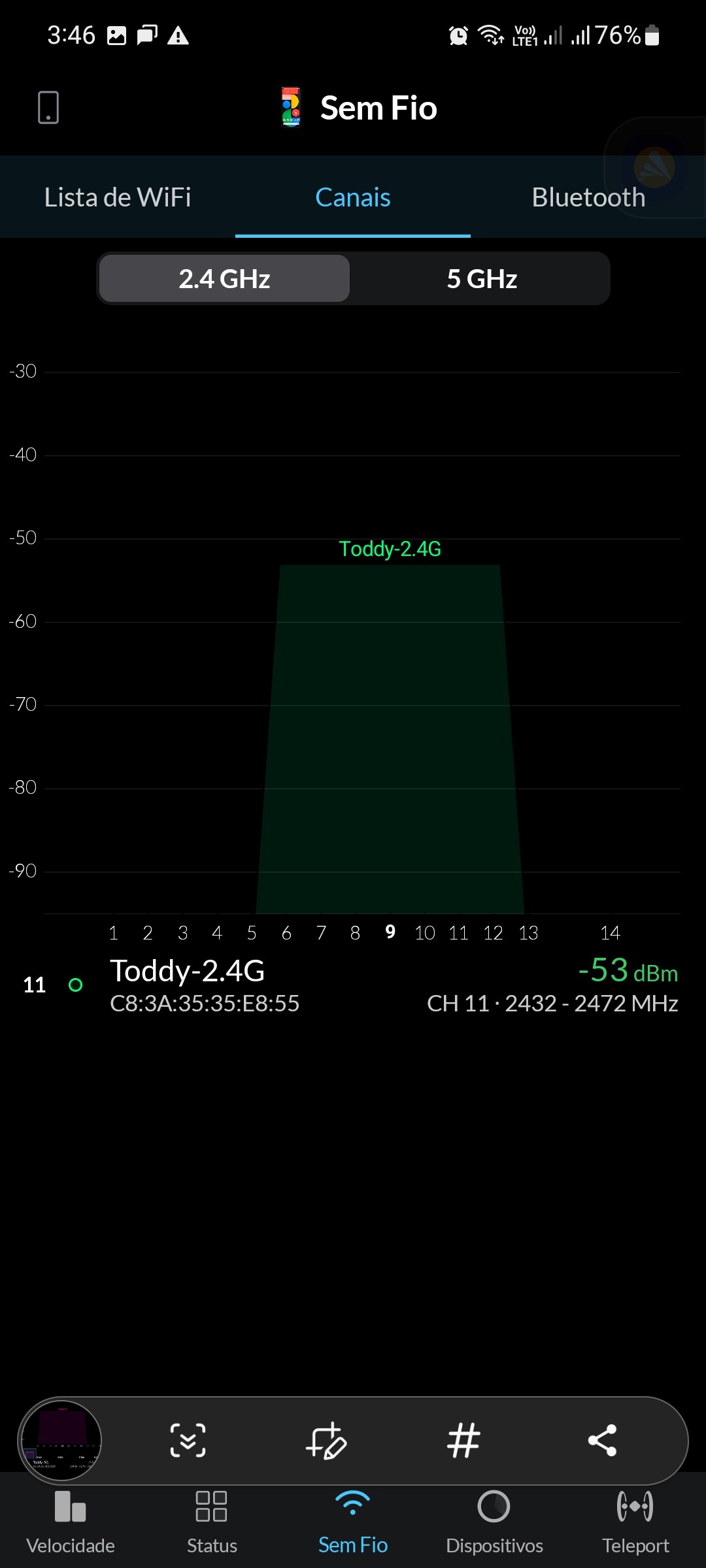
Task: Tap the scroll capture icon
Action: 188,1440
